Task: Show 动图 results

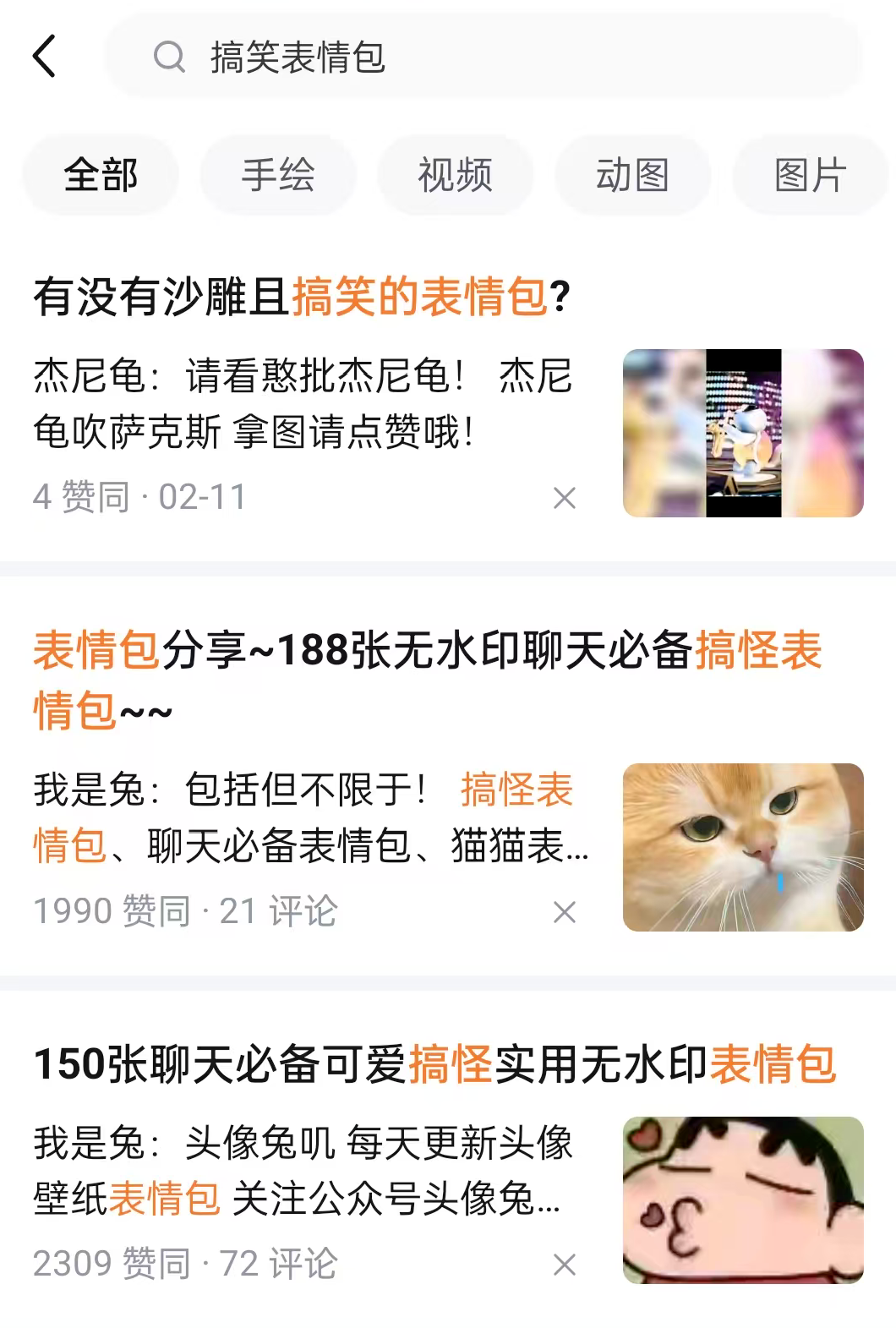Action: [633, 175]
